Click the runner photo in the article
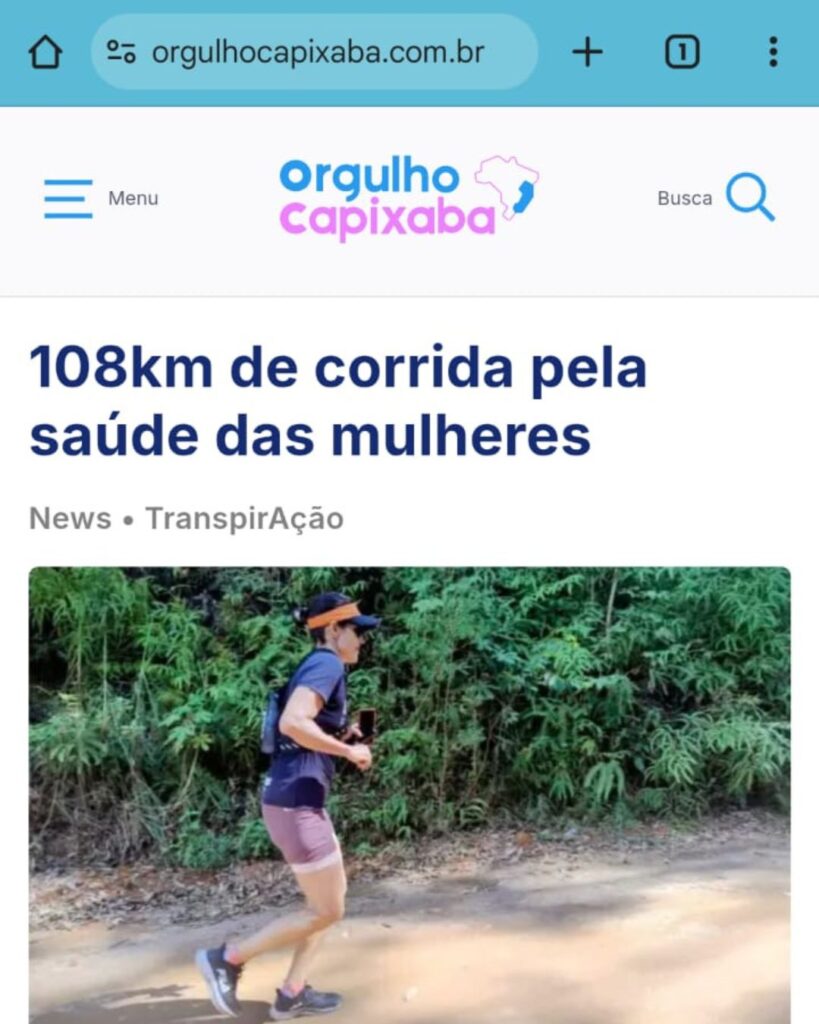 pos(409,790)
